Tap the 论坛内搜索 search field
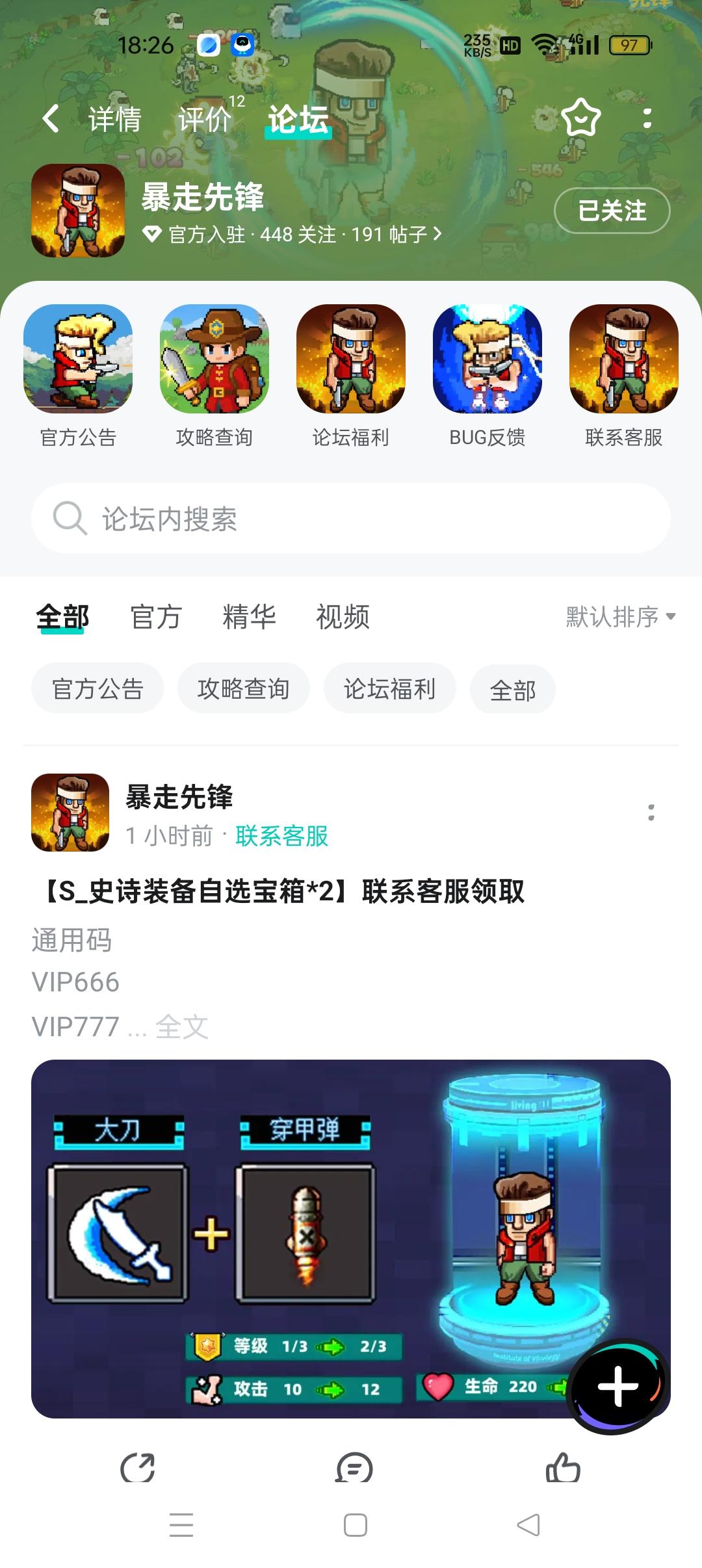702x1568 pixels. tap(351, 518)
